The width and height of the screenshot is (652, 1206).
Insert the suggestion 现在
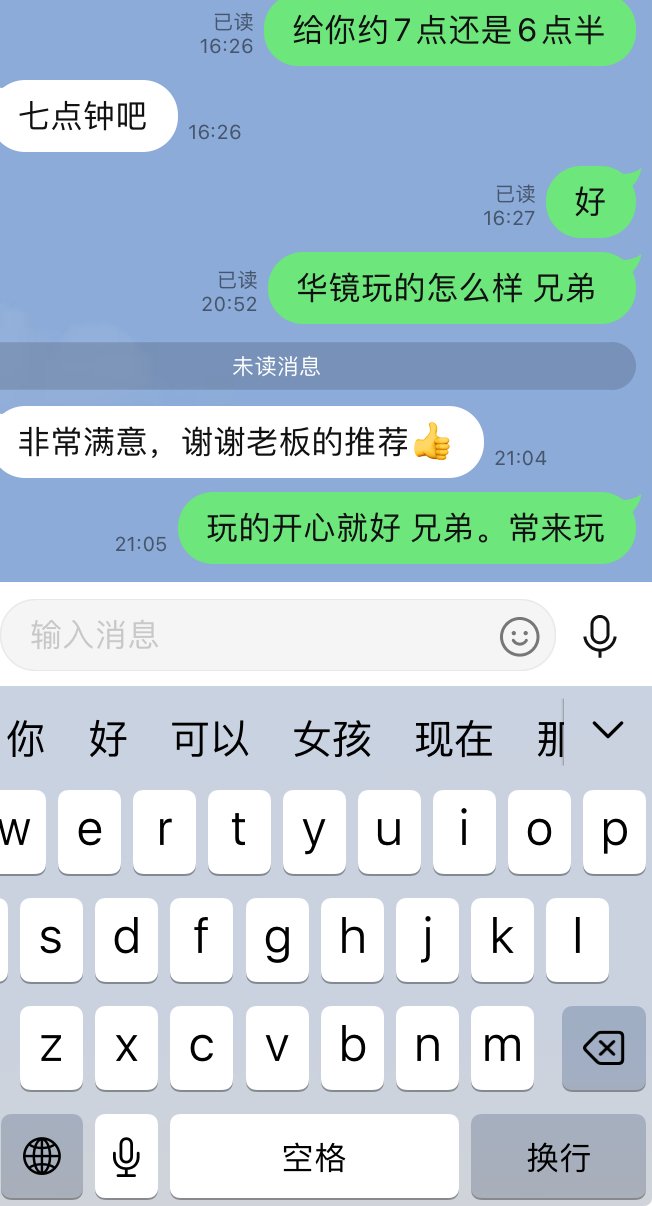point(454,740)
